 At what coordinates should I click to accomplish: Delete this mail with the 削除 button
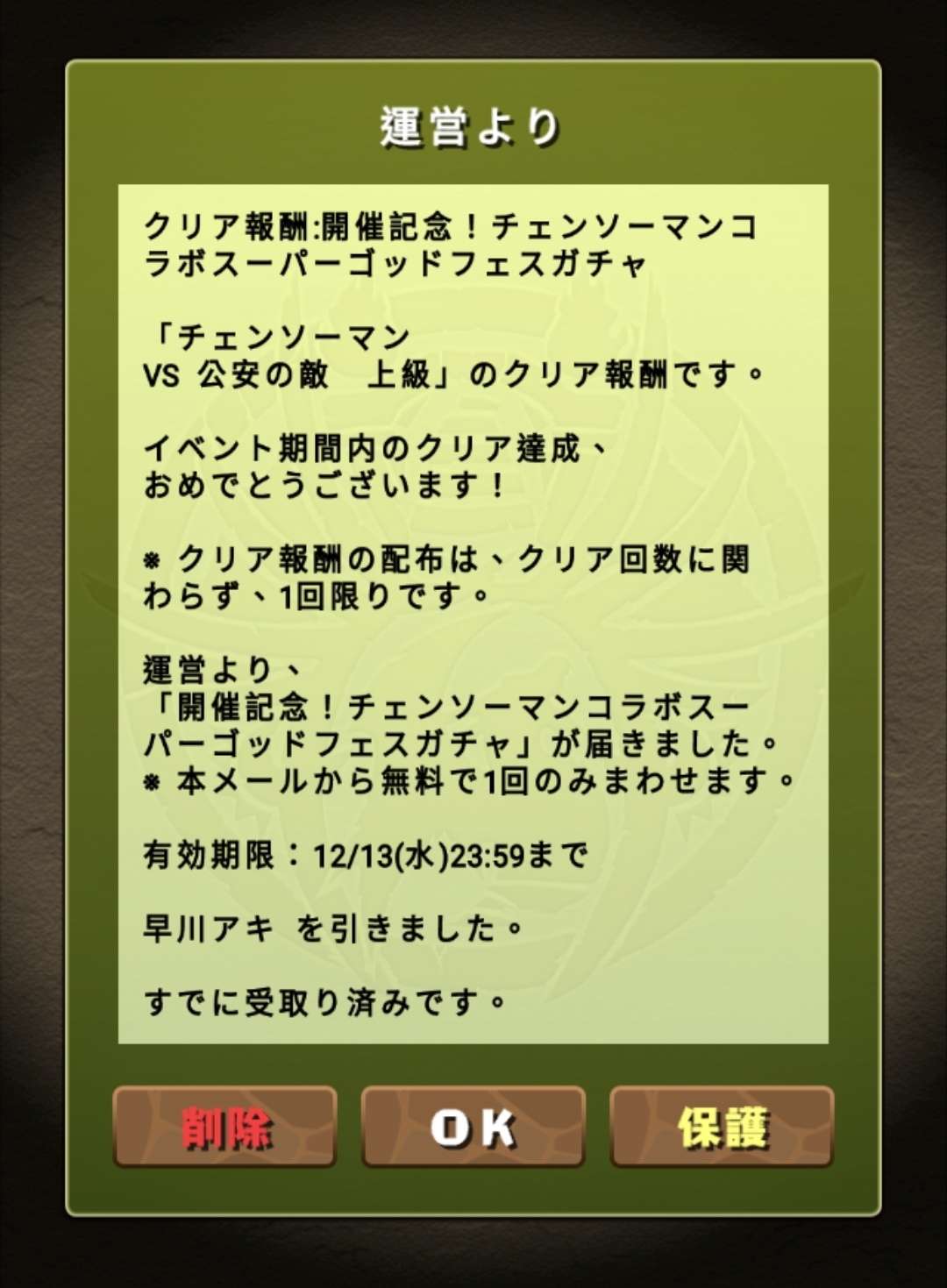pos(224,1127)
